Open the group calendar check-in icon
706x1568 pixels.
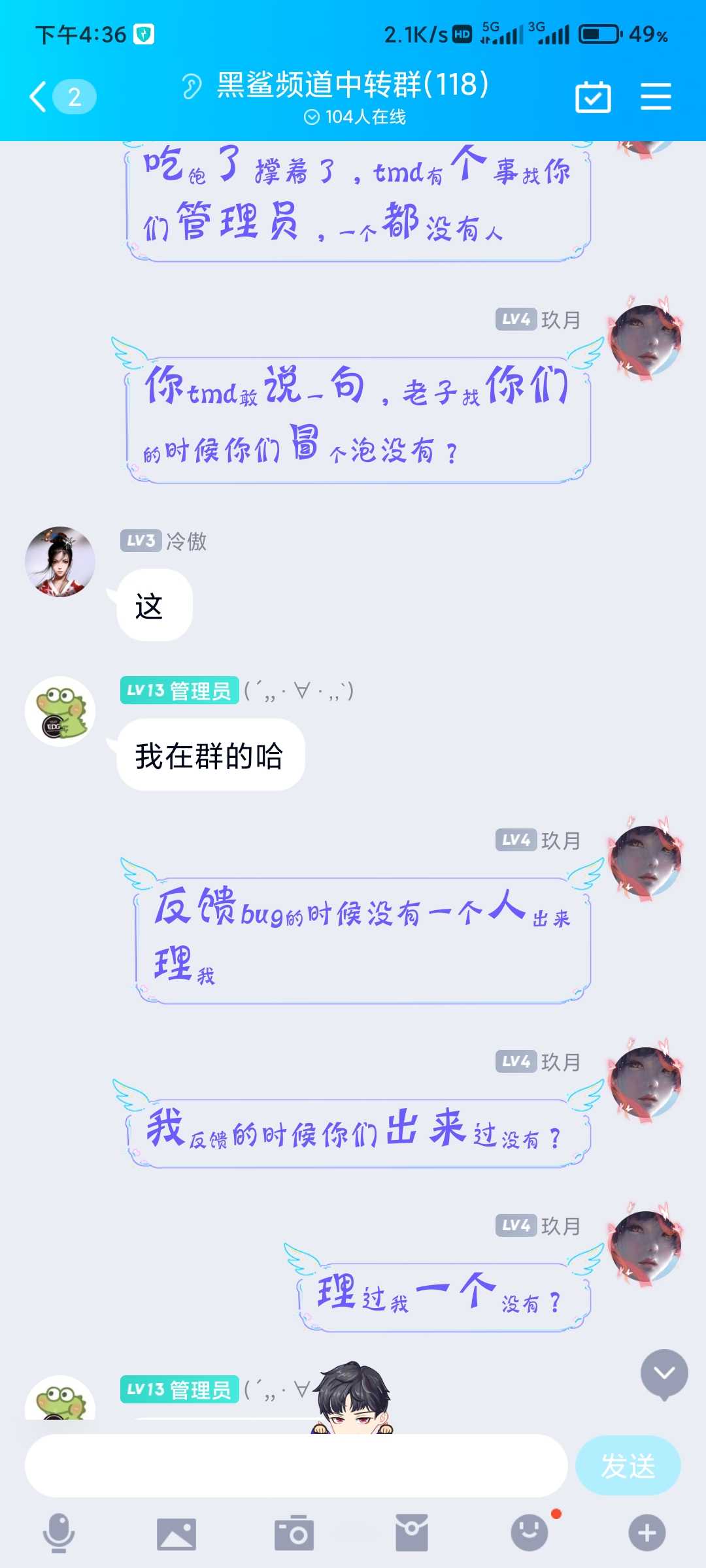pyautogui.click(x=593, y=97)
